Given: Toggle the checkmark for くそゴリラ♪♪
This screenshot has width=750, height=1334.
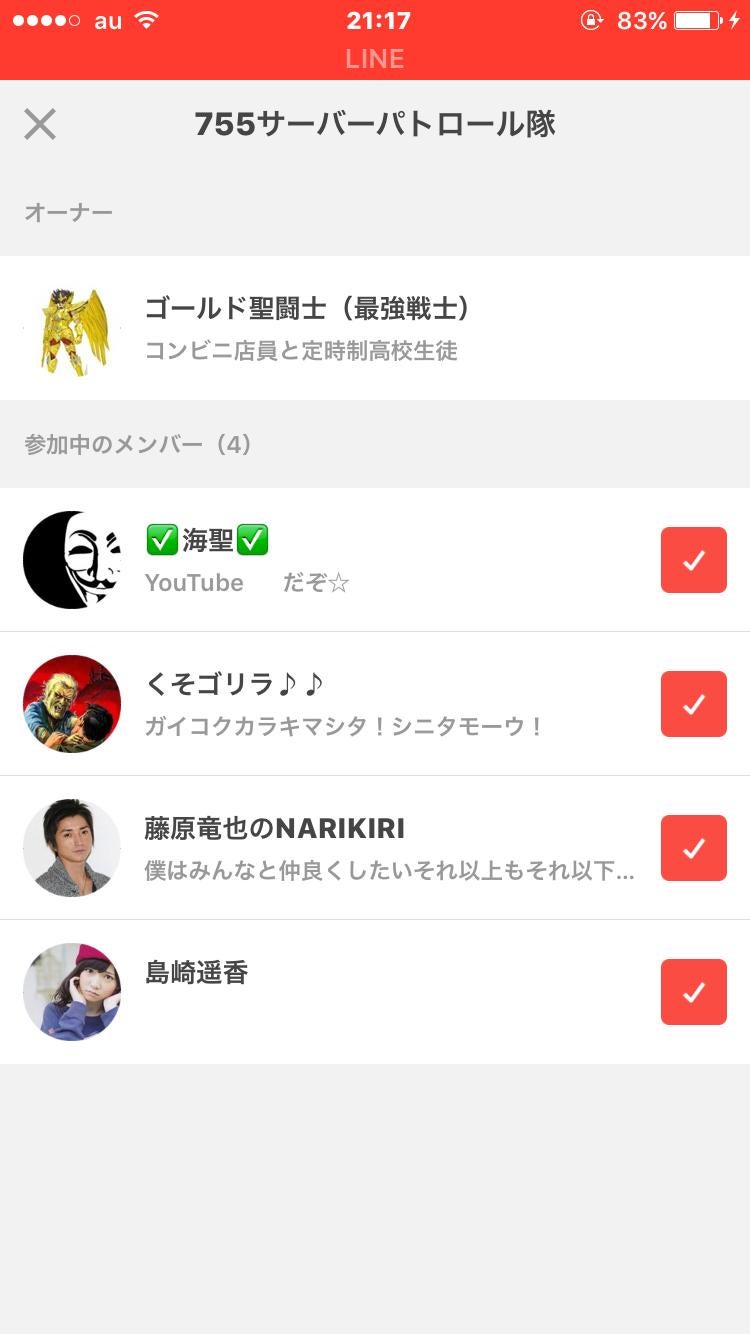Looking at the screenshot, I should [693, 704].
